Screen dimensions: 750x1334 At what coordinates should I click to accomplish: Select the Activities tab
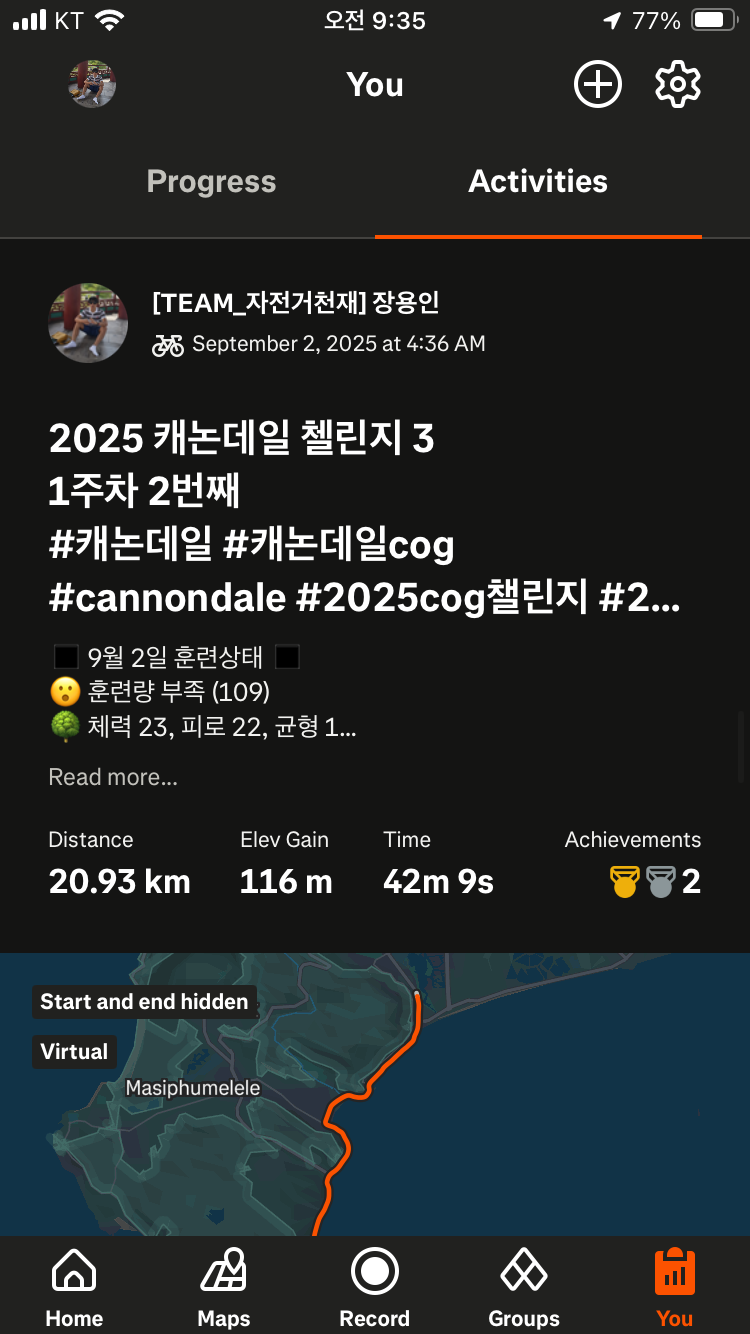point(538,181)
